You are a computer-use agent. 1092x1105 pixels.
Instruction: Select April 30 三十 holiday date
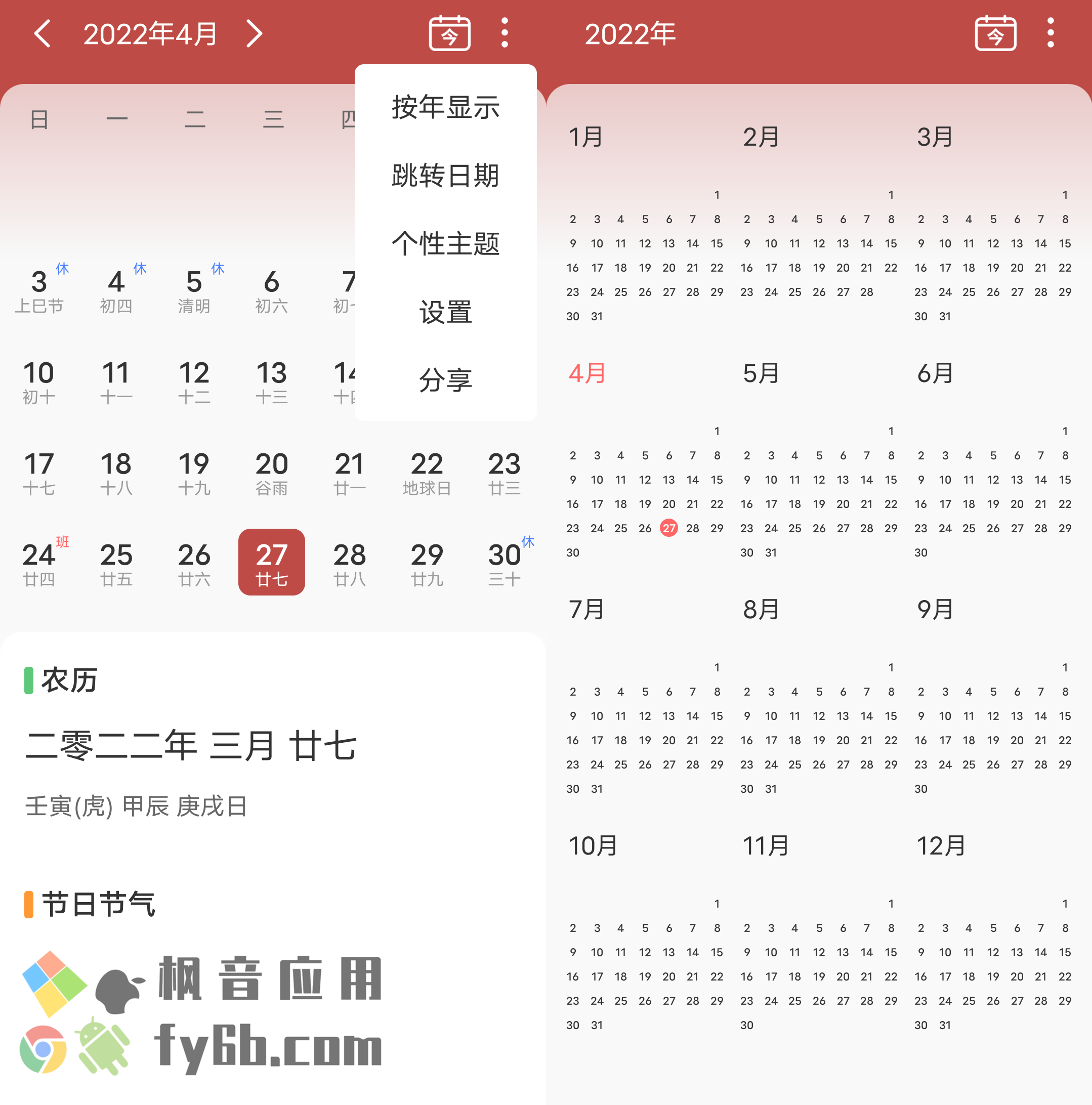point(505,562)
